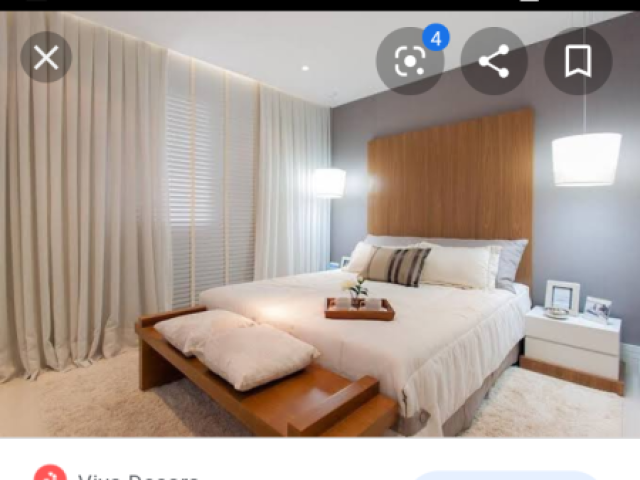Save image to collections with the bookmark icon

[x=577, y=62]
